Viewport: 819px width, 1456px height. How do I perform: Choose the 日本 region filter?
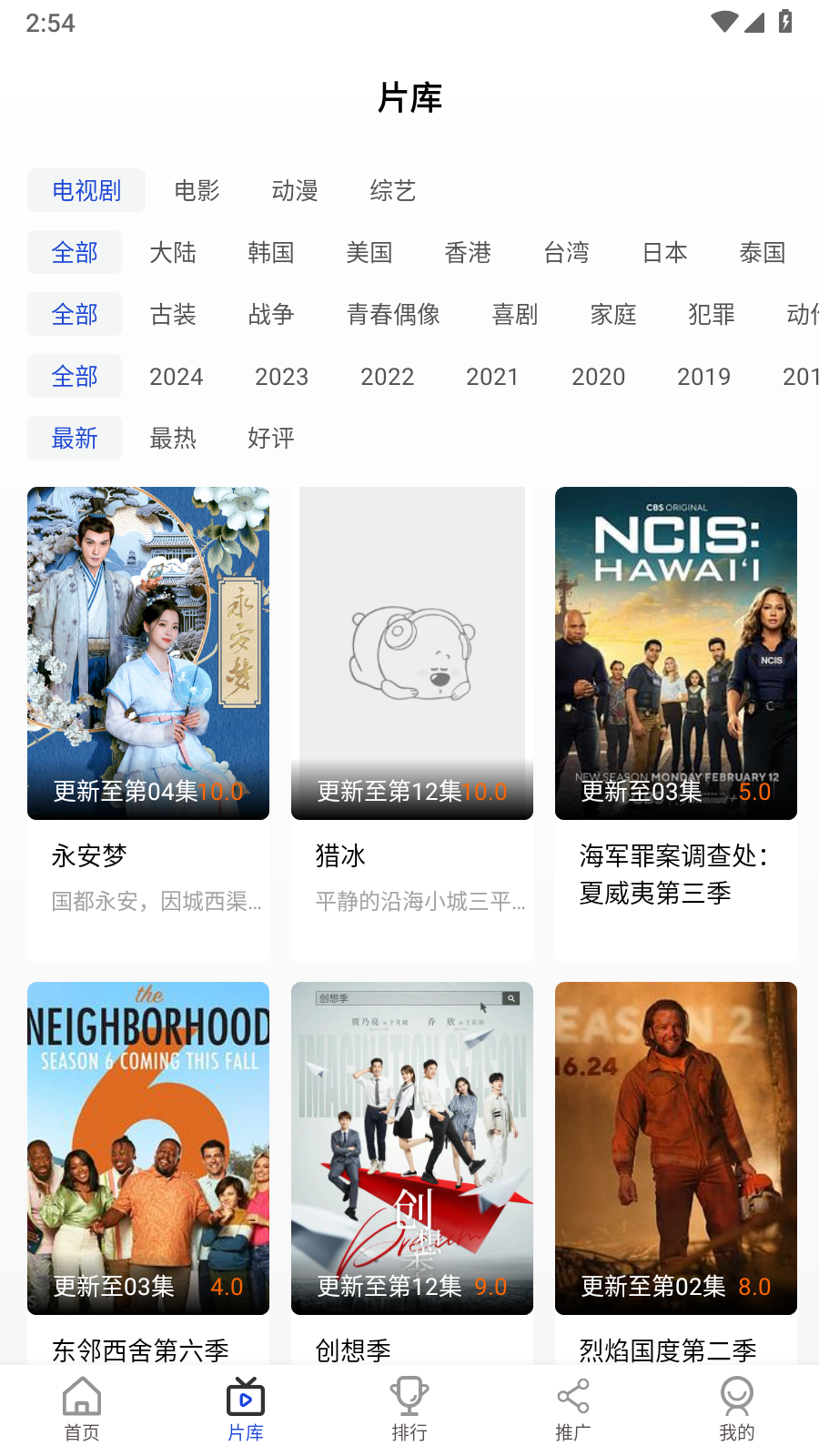pos(664,252)
